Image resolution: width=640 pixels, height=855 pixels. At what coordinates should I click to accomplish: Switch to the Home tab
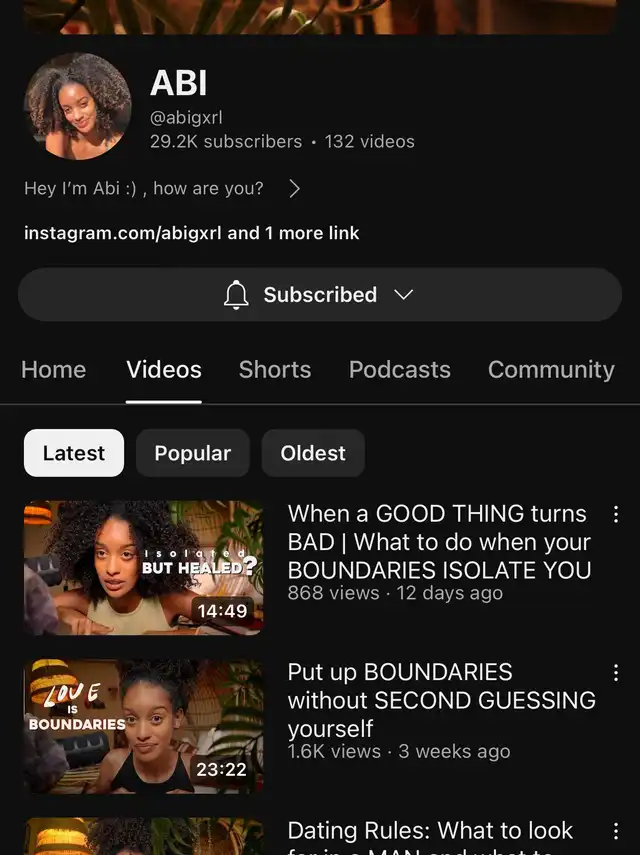(53, 370)
